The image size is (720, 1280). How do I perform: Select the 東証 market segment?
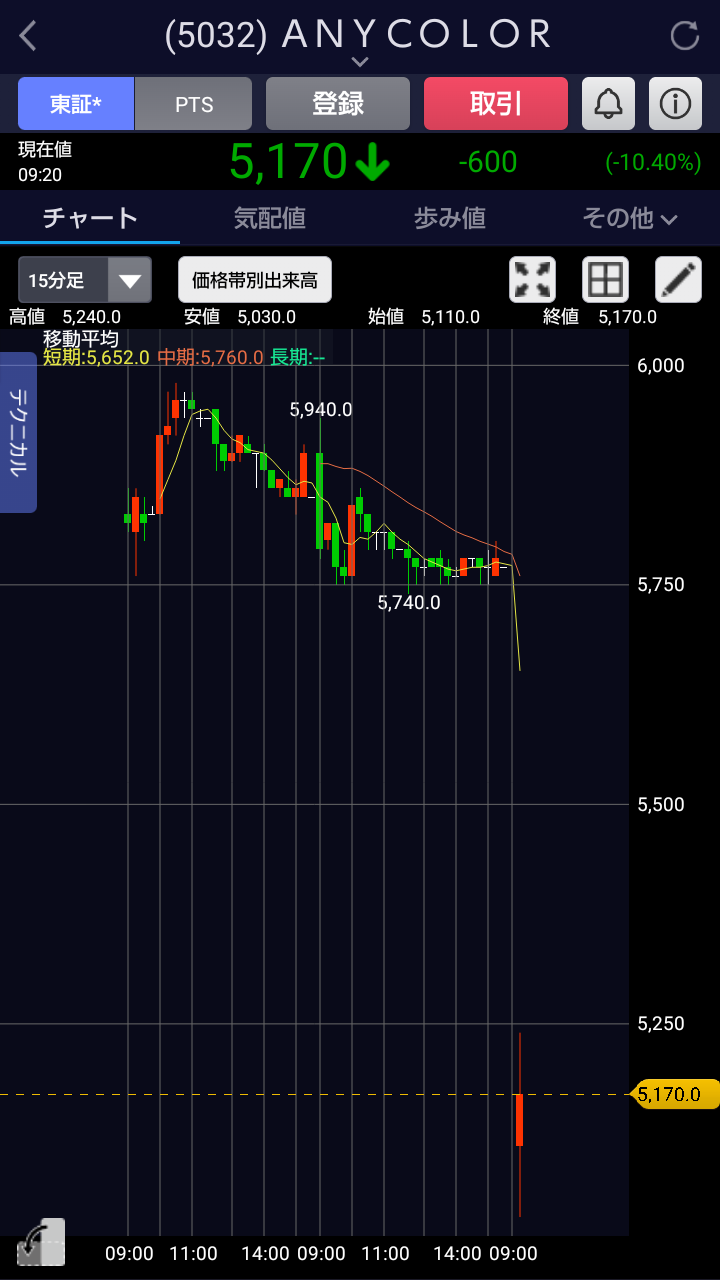[76, 104]
